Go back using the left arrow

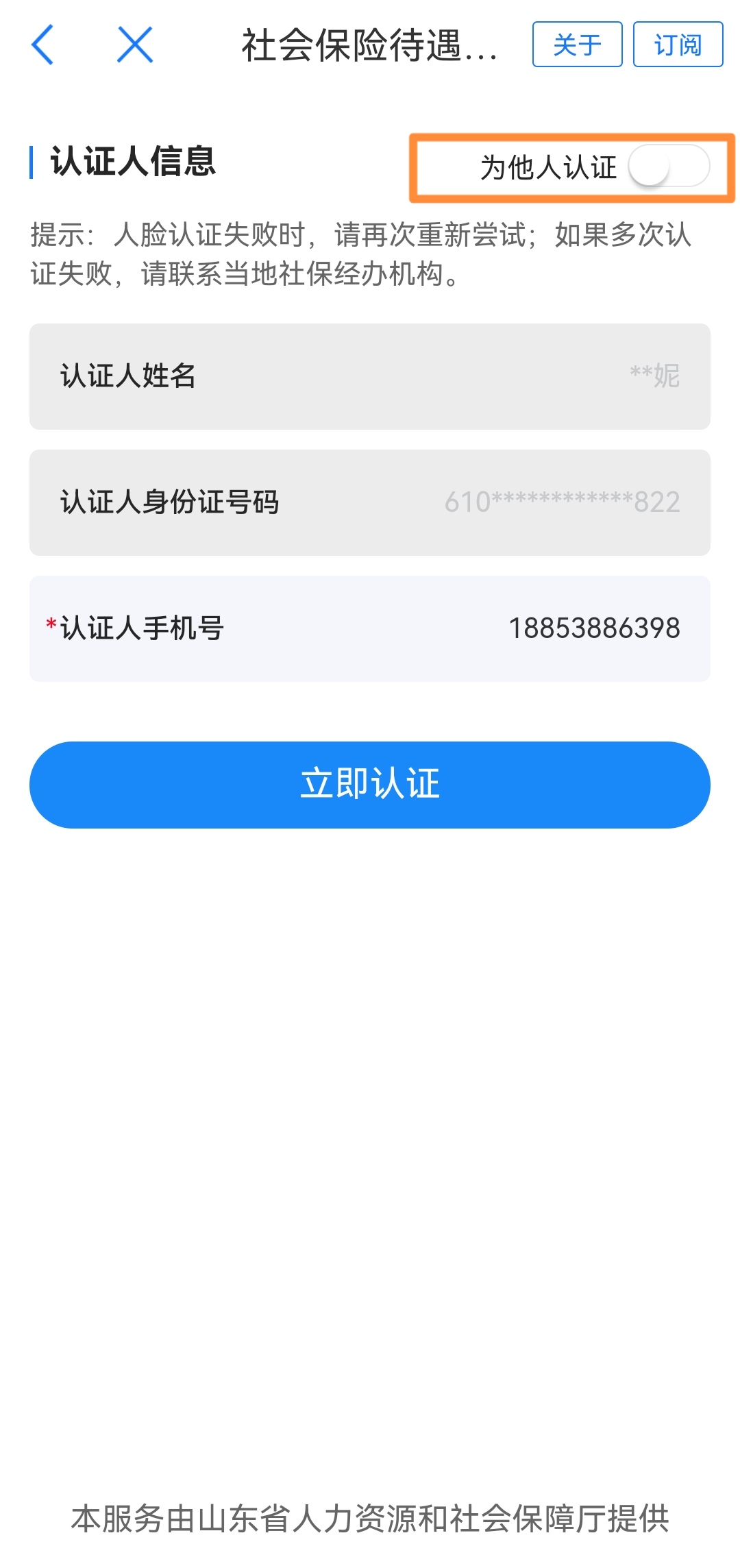pyautogui.click(x=42, y=45)
